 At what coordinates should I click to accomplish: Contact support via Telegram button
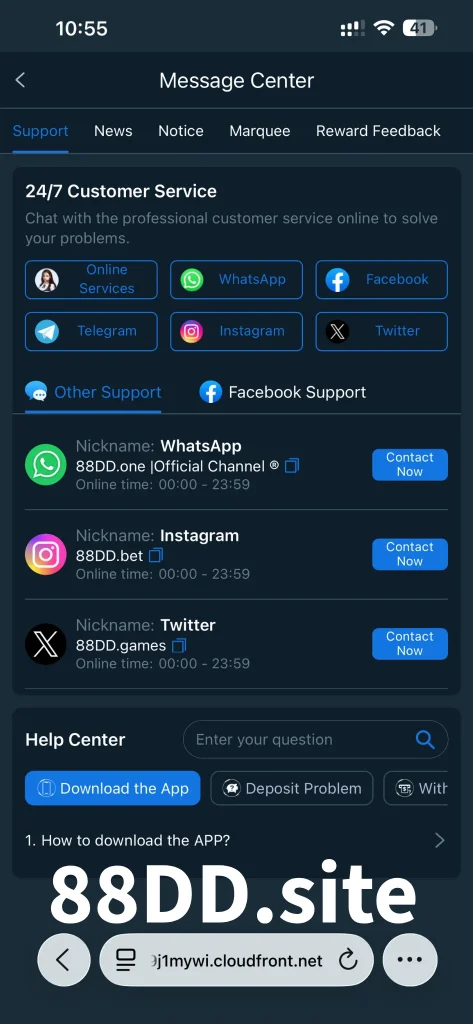pyautogui.click(x=91, y=331)
